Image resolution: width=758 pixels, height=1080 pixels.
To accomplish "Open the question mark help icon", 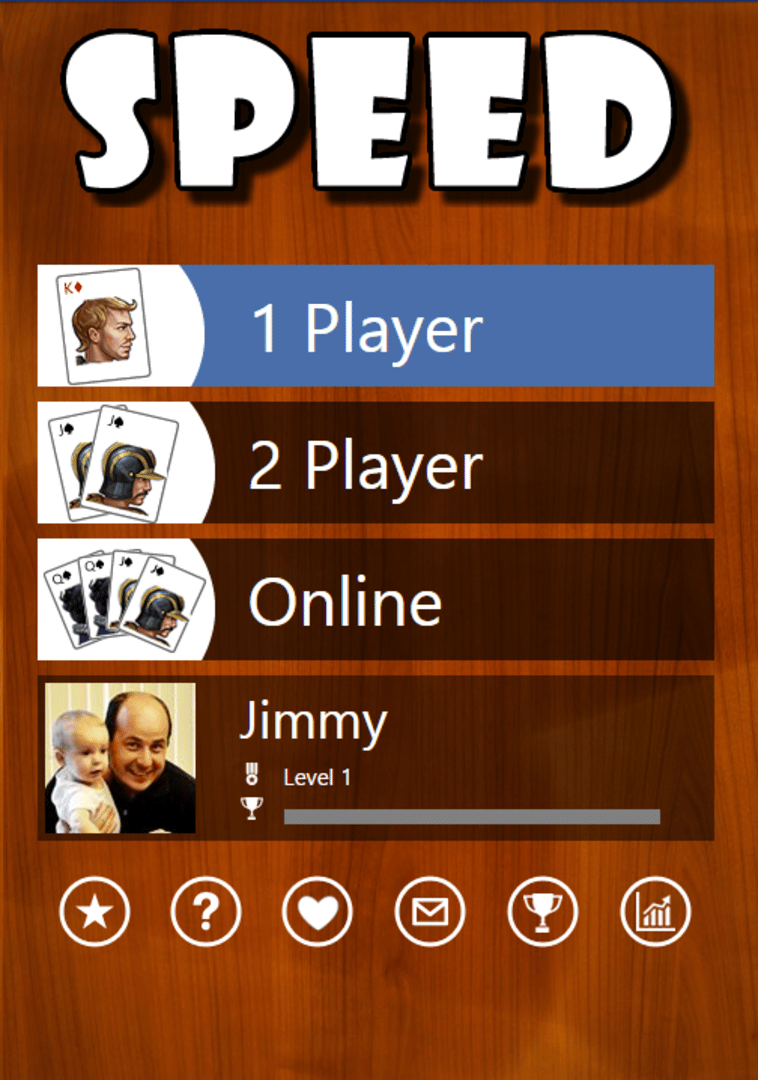I will pos(207,911).
